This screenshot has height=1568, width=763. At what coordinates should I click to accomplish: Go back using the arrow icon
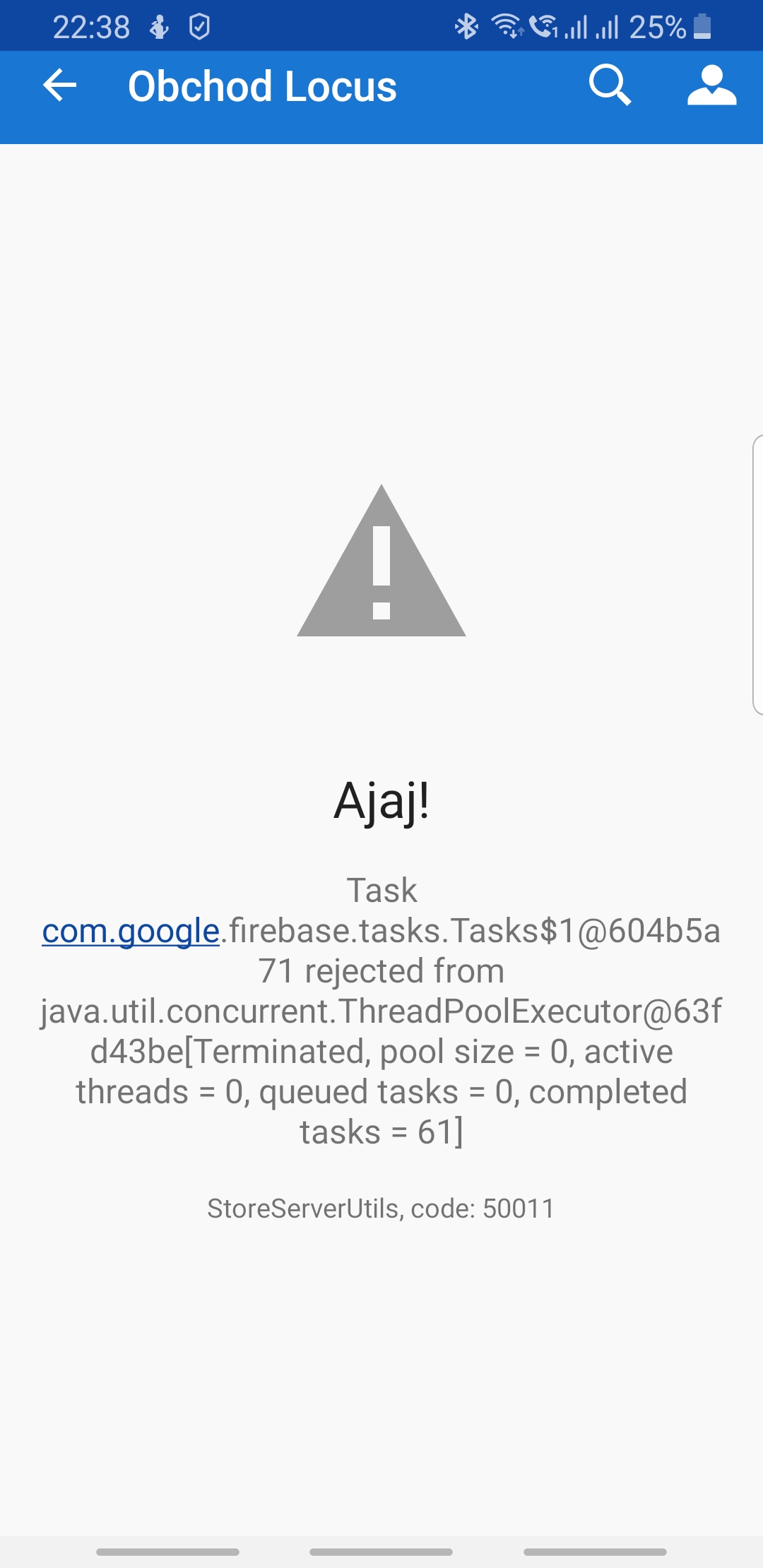[60, 85]
